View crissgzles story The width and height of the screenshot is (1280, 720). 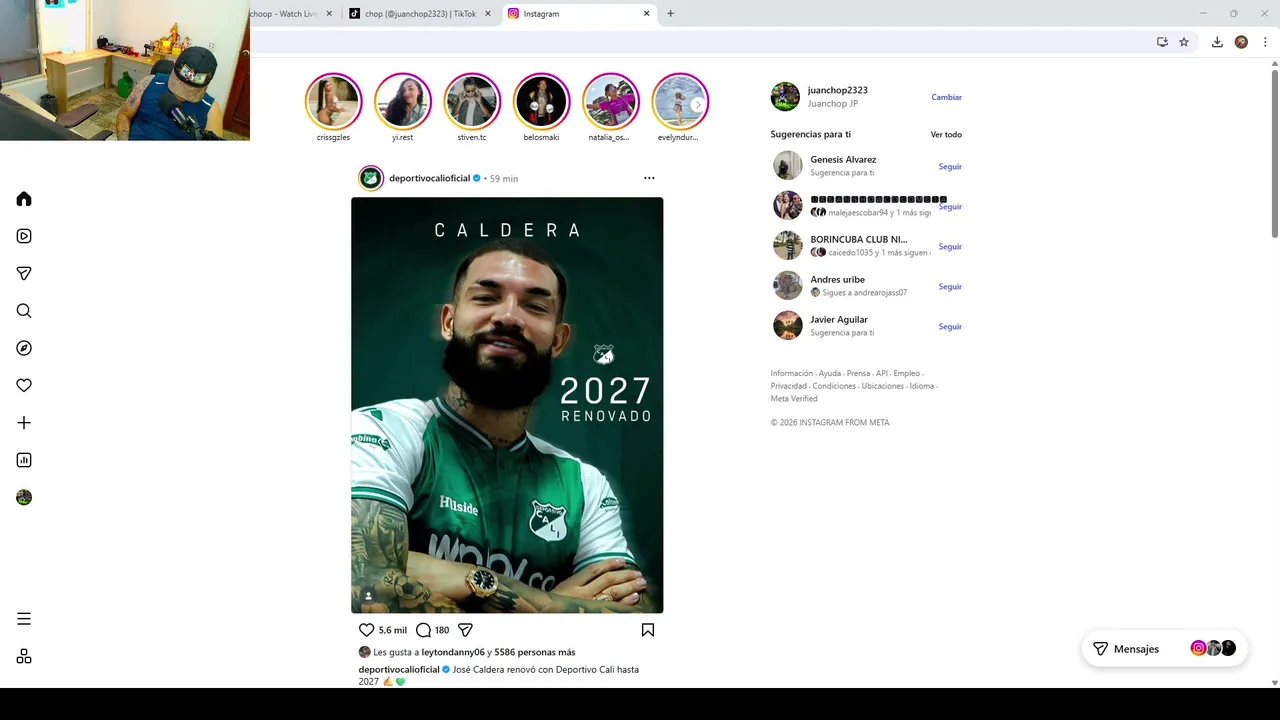coord(333,101)
